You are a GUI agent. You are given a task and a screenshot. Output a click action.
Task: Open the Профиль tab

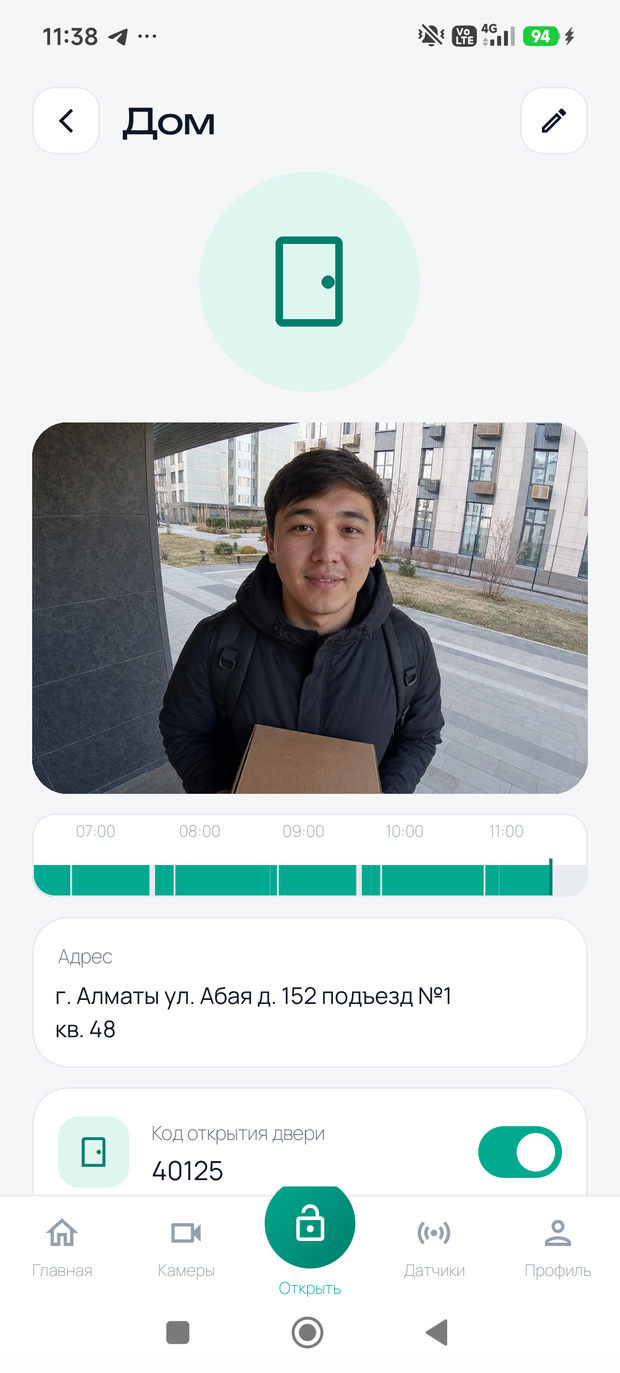[557, 1248]
